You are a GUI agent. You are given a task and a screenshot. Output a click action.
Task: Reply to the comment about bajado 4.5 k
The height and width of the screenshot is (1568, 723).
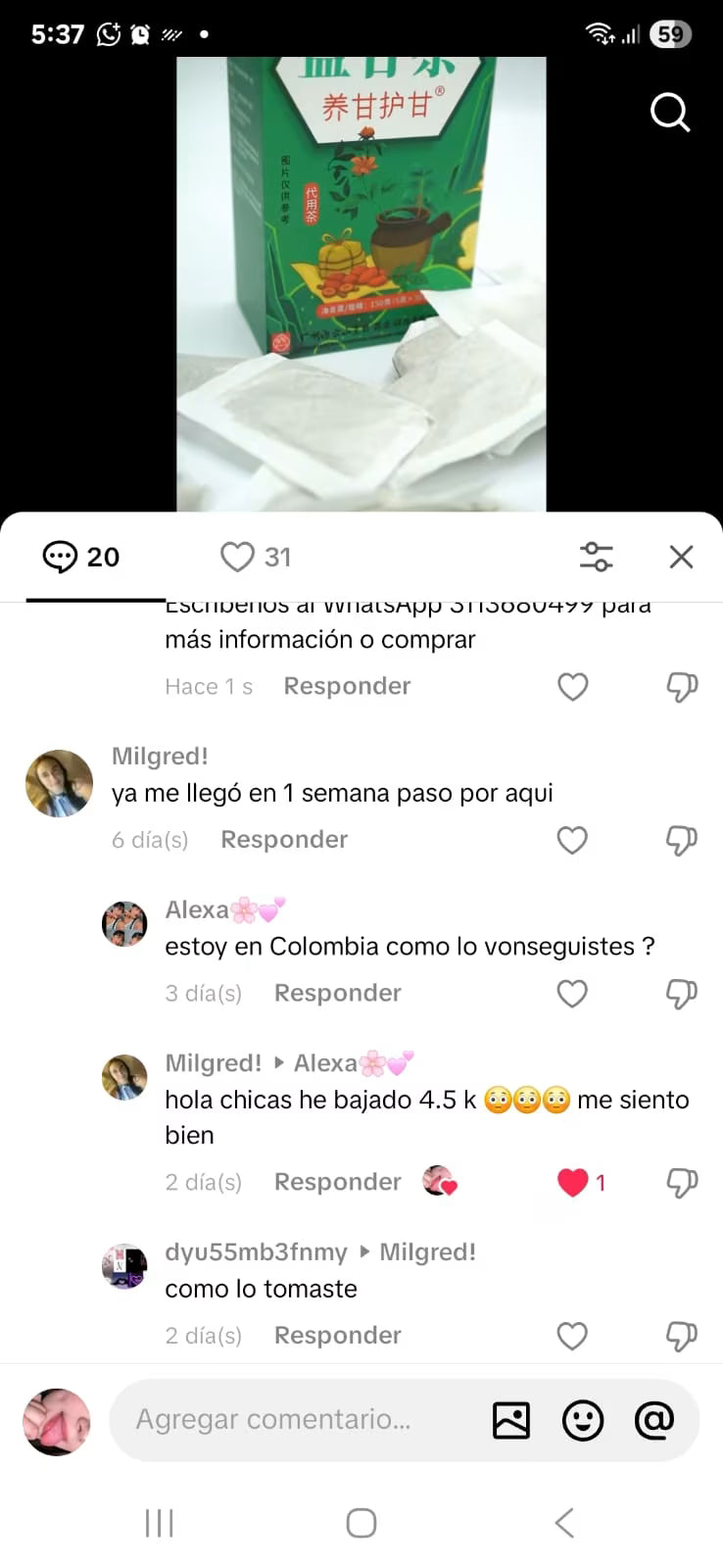coord(337,1183)
